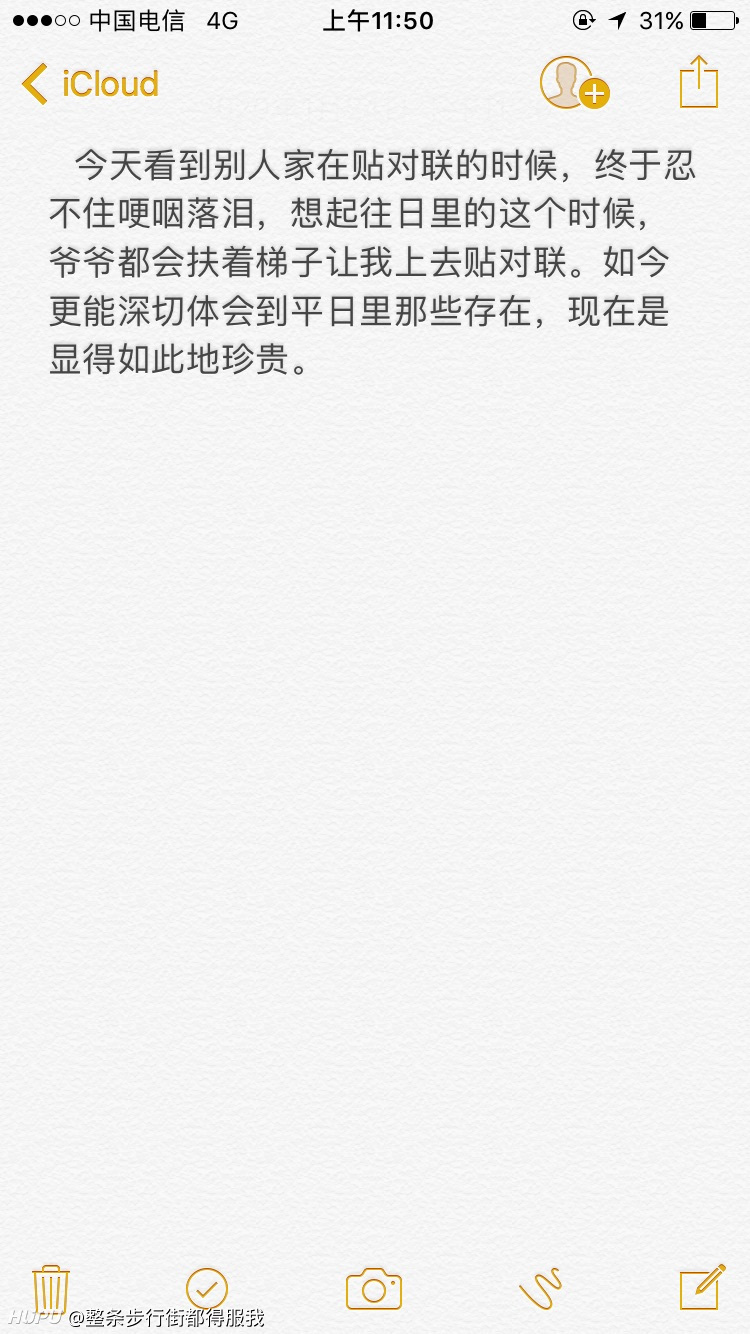Open the camera to insert a photo
750x1334 pixels.
pyautogui.click(x=374, y=1288)
